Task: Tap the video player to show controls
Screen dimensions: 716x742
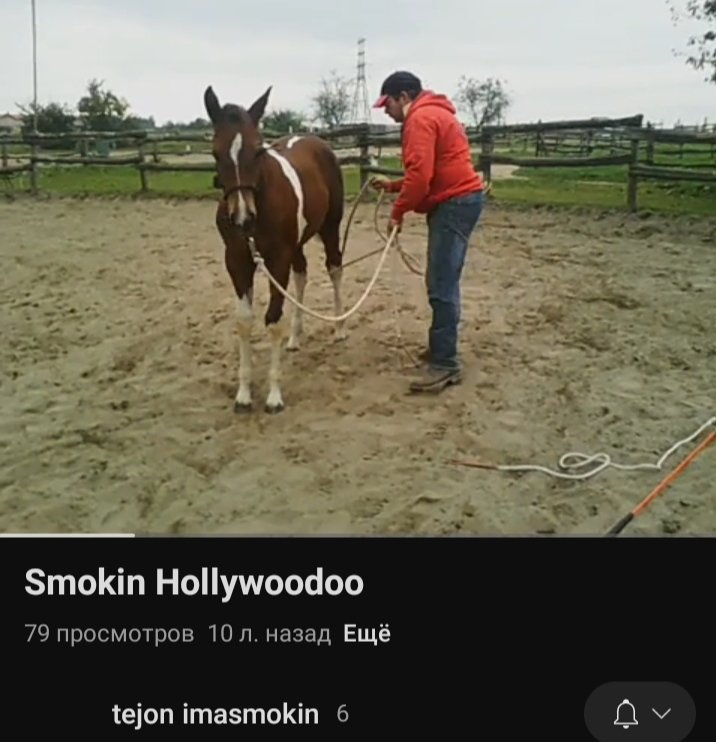Action: 358,268
